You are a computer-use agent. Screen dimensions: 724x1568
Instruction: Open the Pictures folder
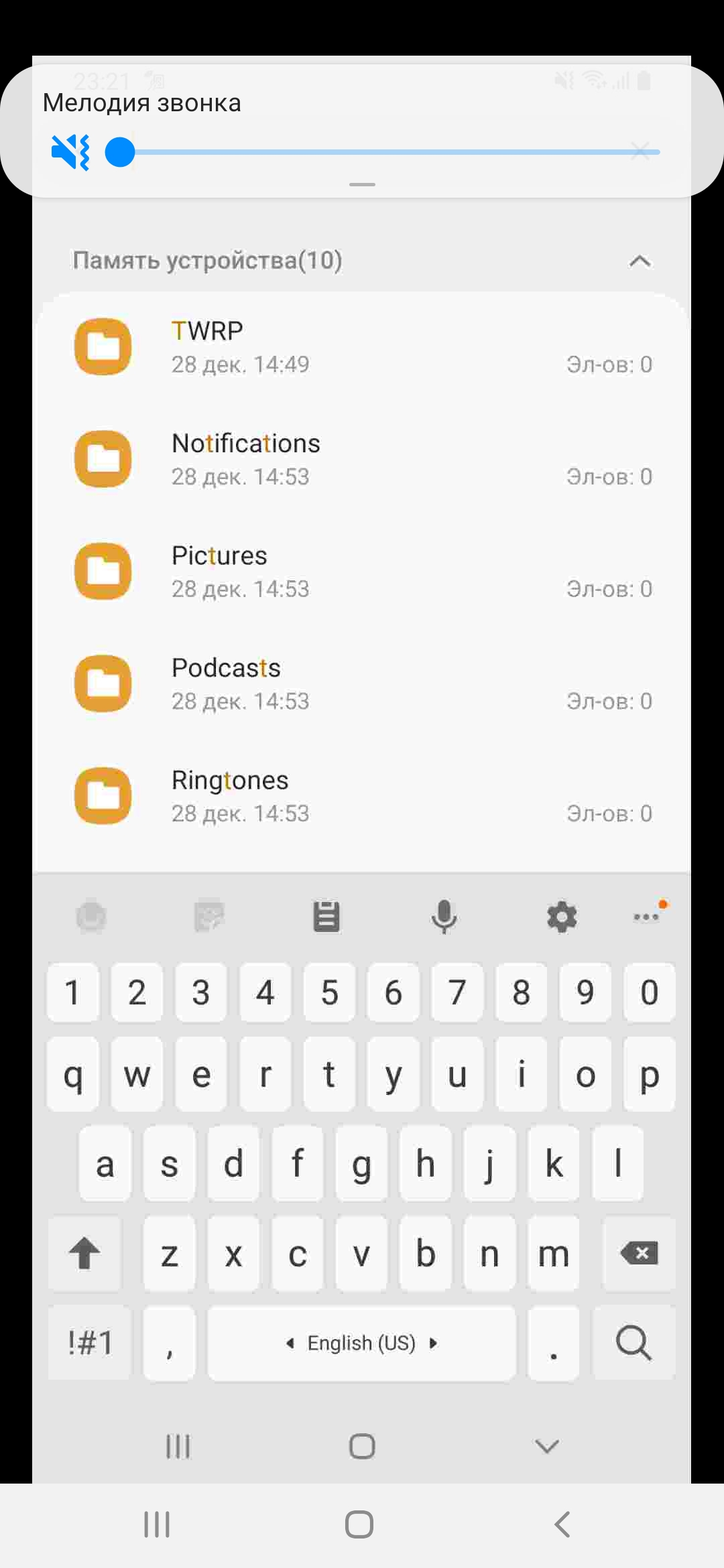[x=362, y=572]
